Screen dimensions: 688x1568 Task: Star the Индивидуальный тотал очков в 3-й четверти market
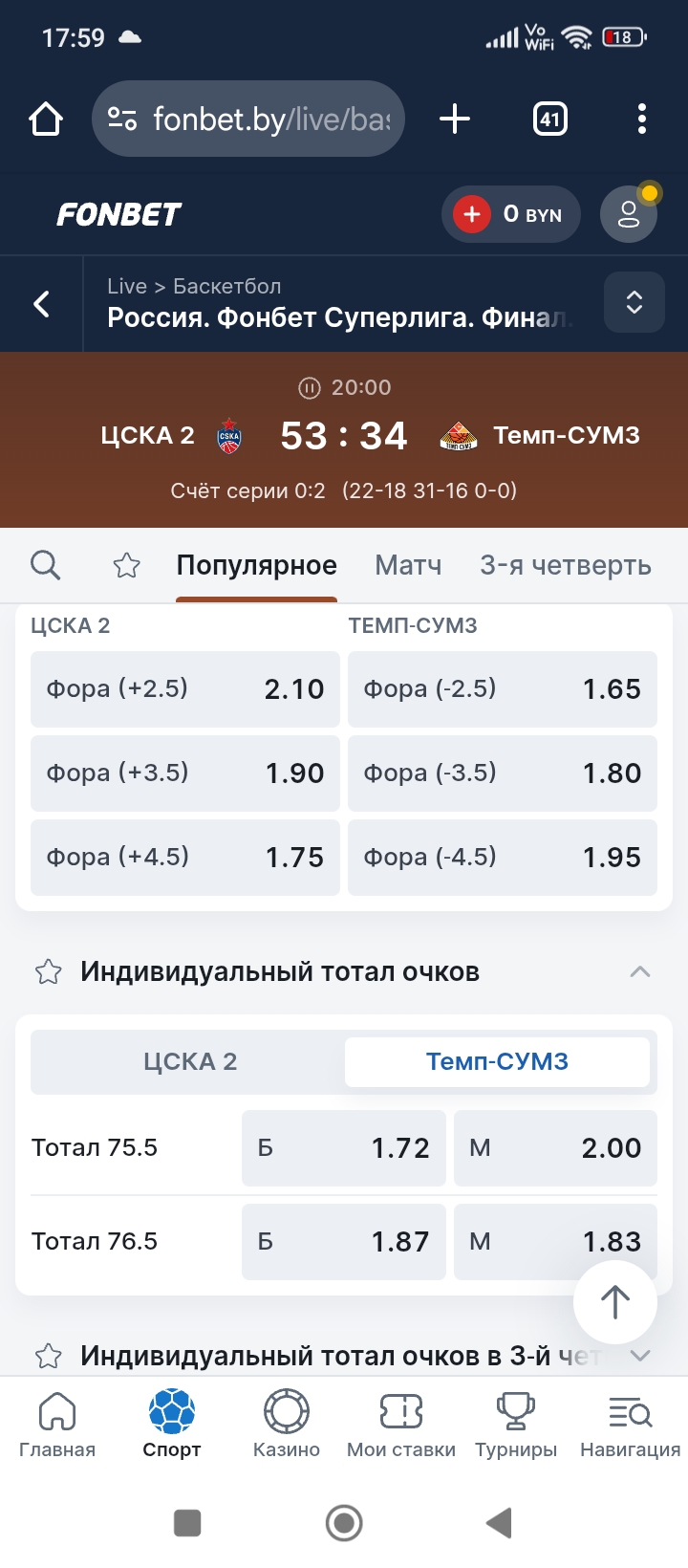tap(50, 1355)
